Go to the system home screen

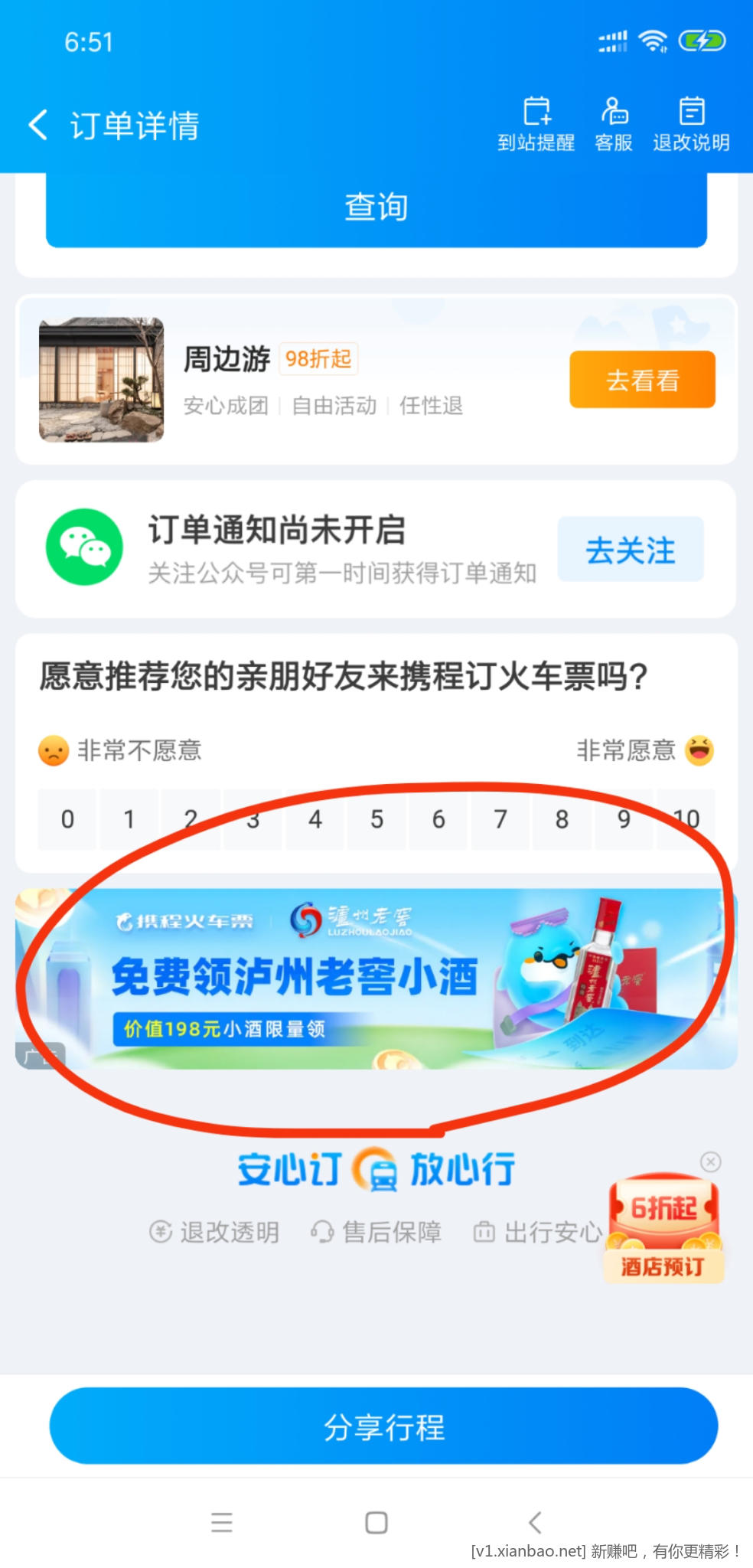pos(376,1522)
